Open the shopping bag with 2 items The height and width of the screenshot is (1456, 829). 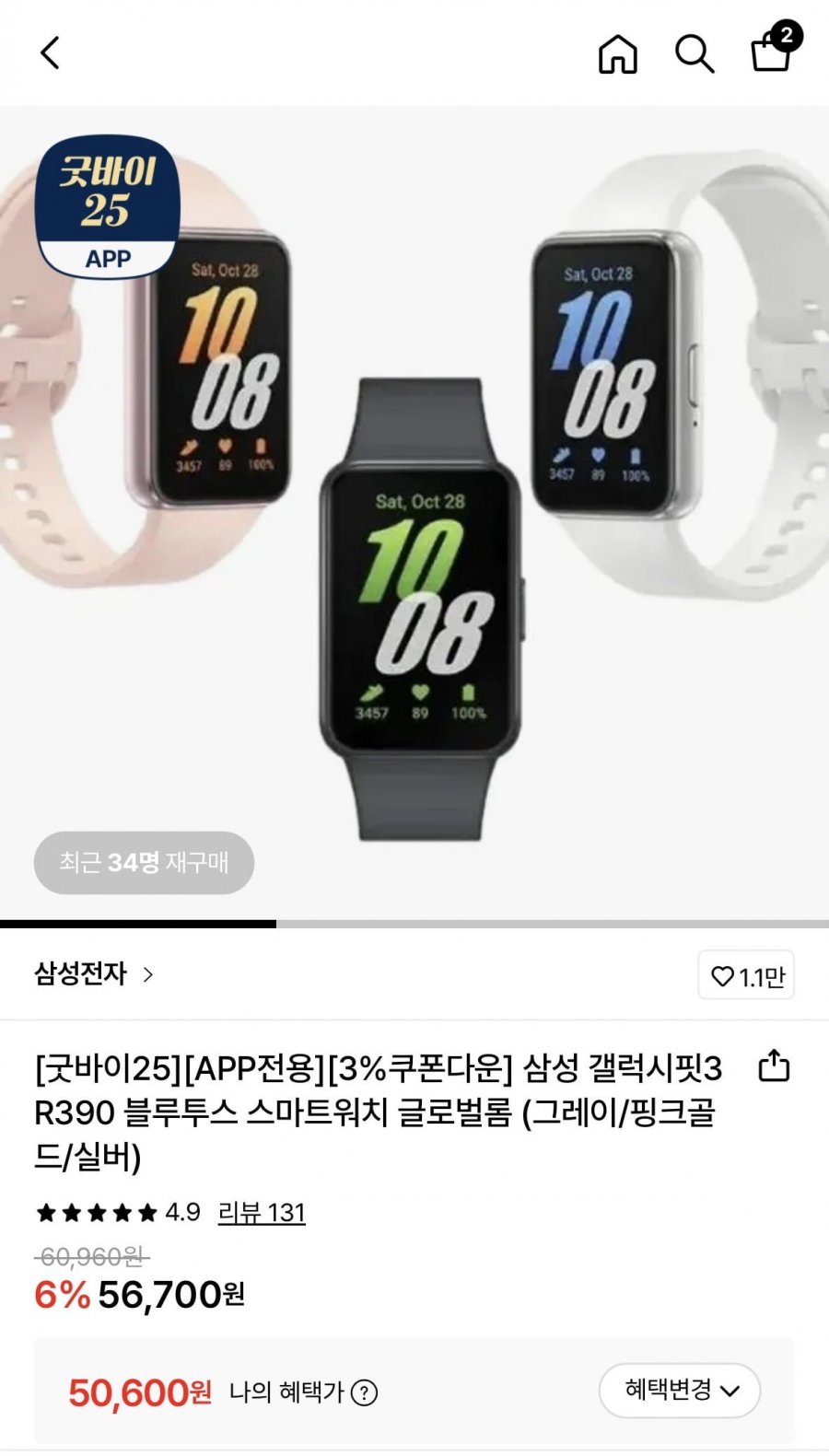pyautogui.click(x=772, y=52)
